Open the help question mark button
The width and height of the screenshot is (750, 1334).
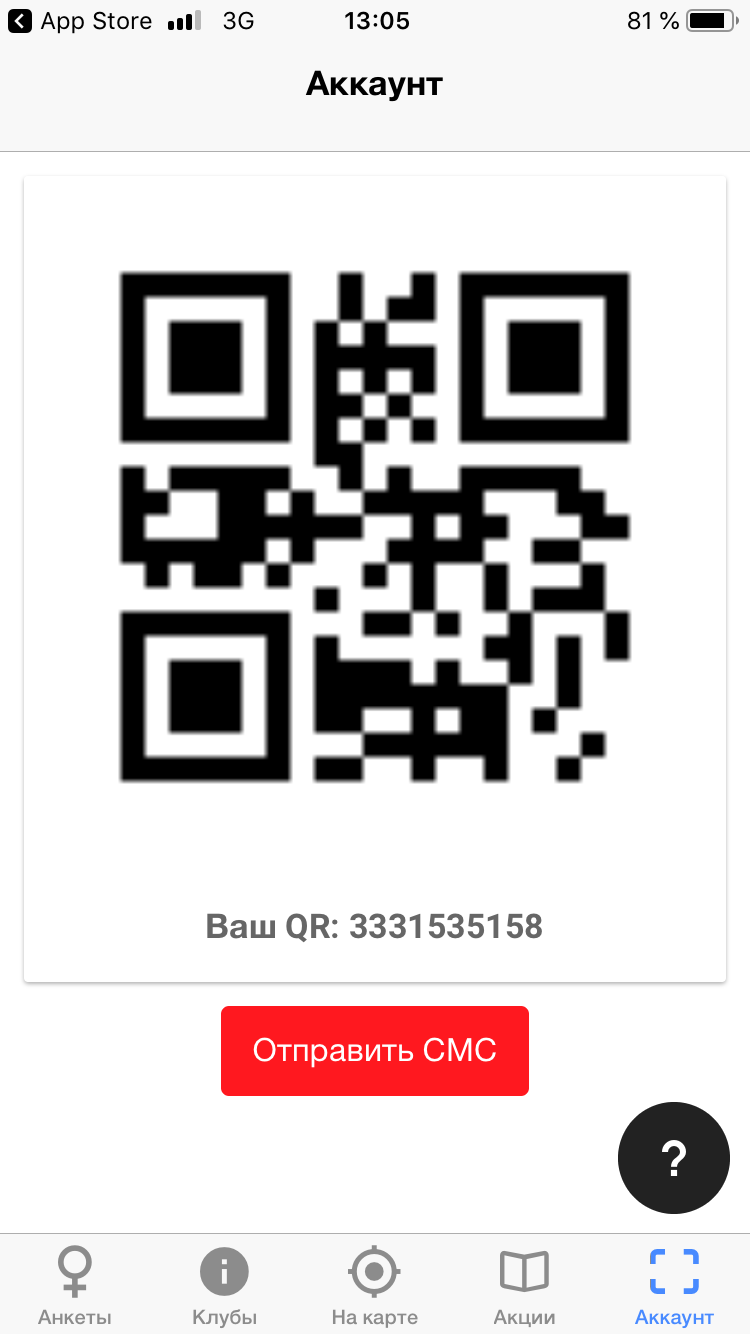tap(673, 1158)
